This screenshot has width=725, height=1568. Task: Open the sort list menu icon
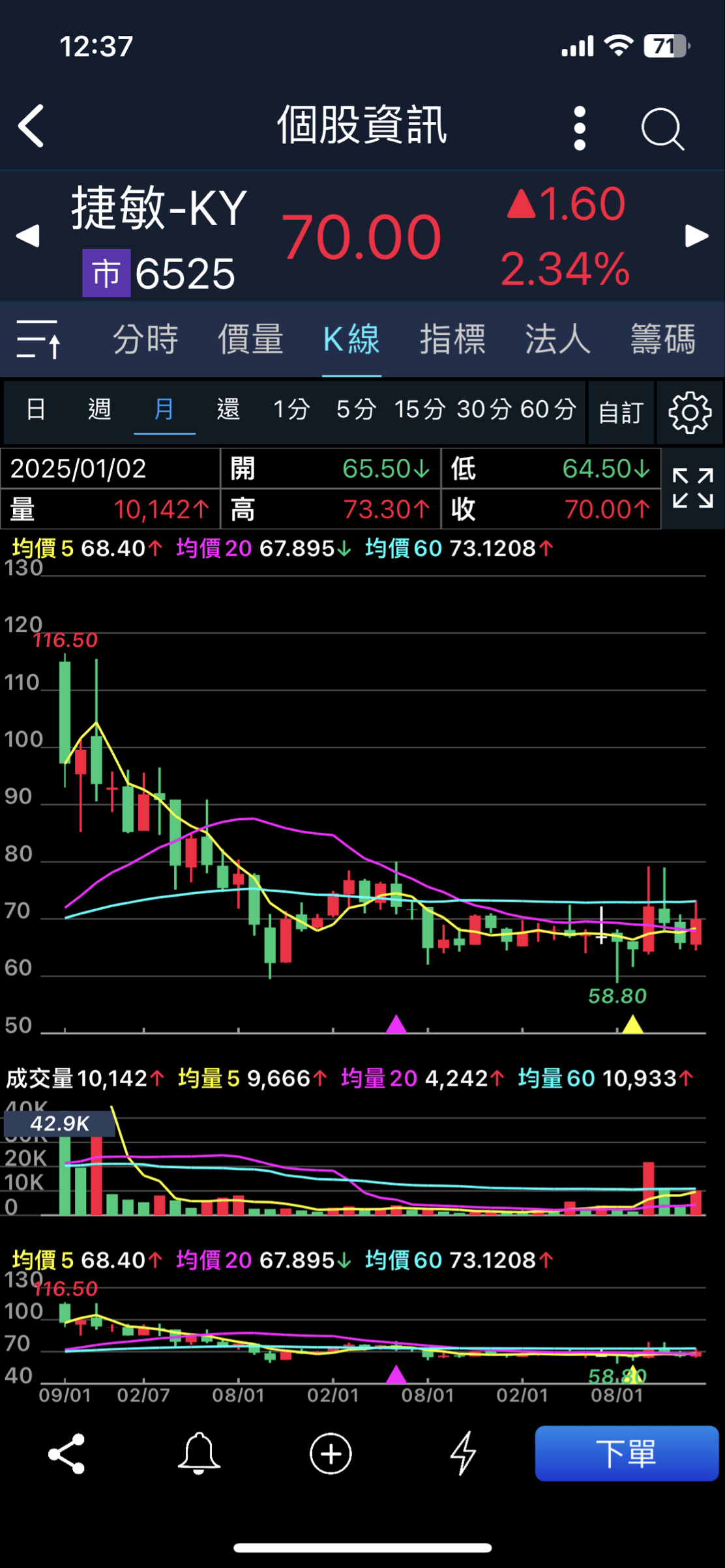[x=38, y=339]
